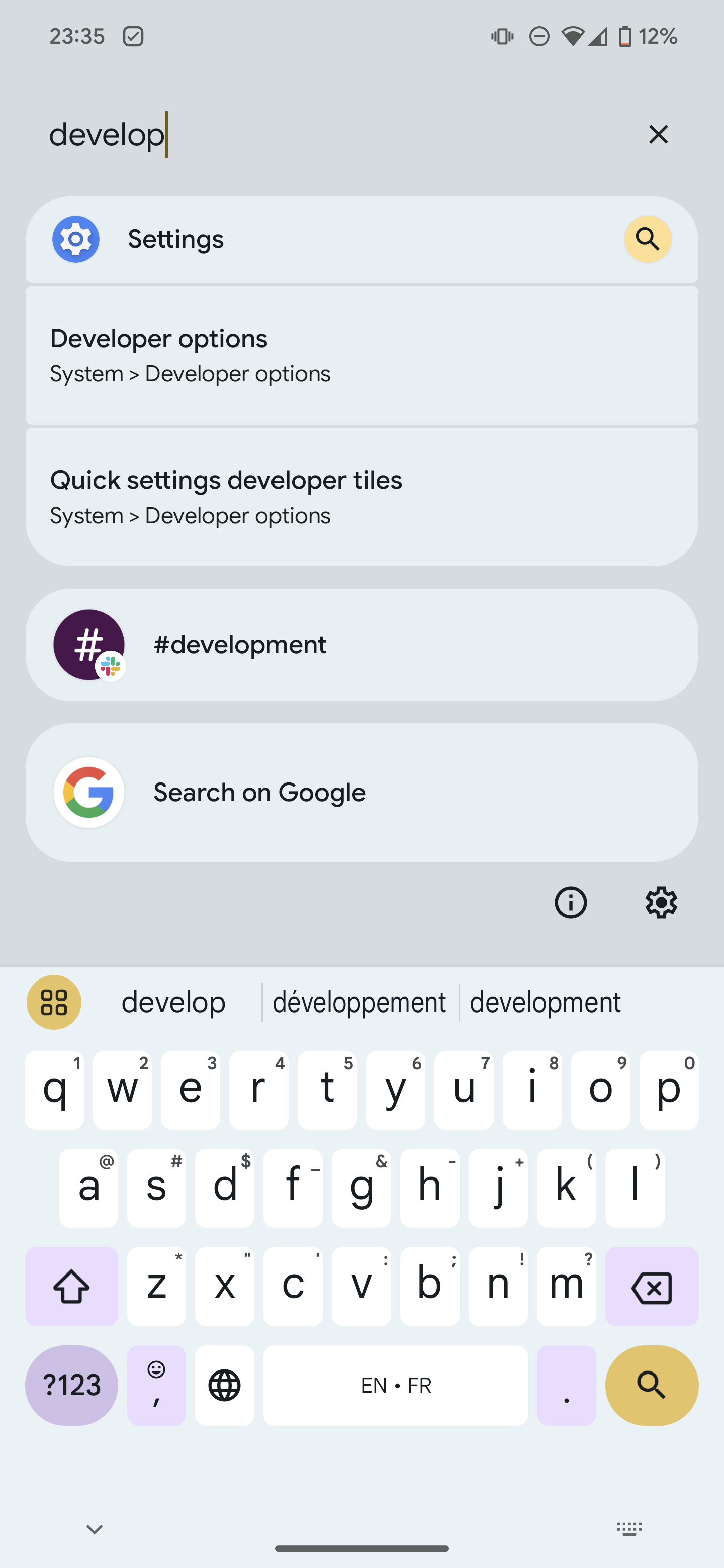
Task: Open the info icon below the results
Action: tap(571, 902)
